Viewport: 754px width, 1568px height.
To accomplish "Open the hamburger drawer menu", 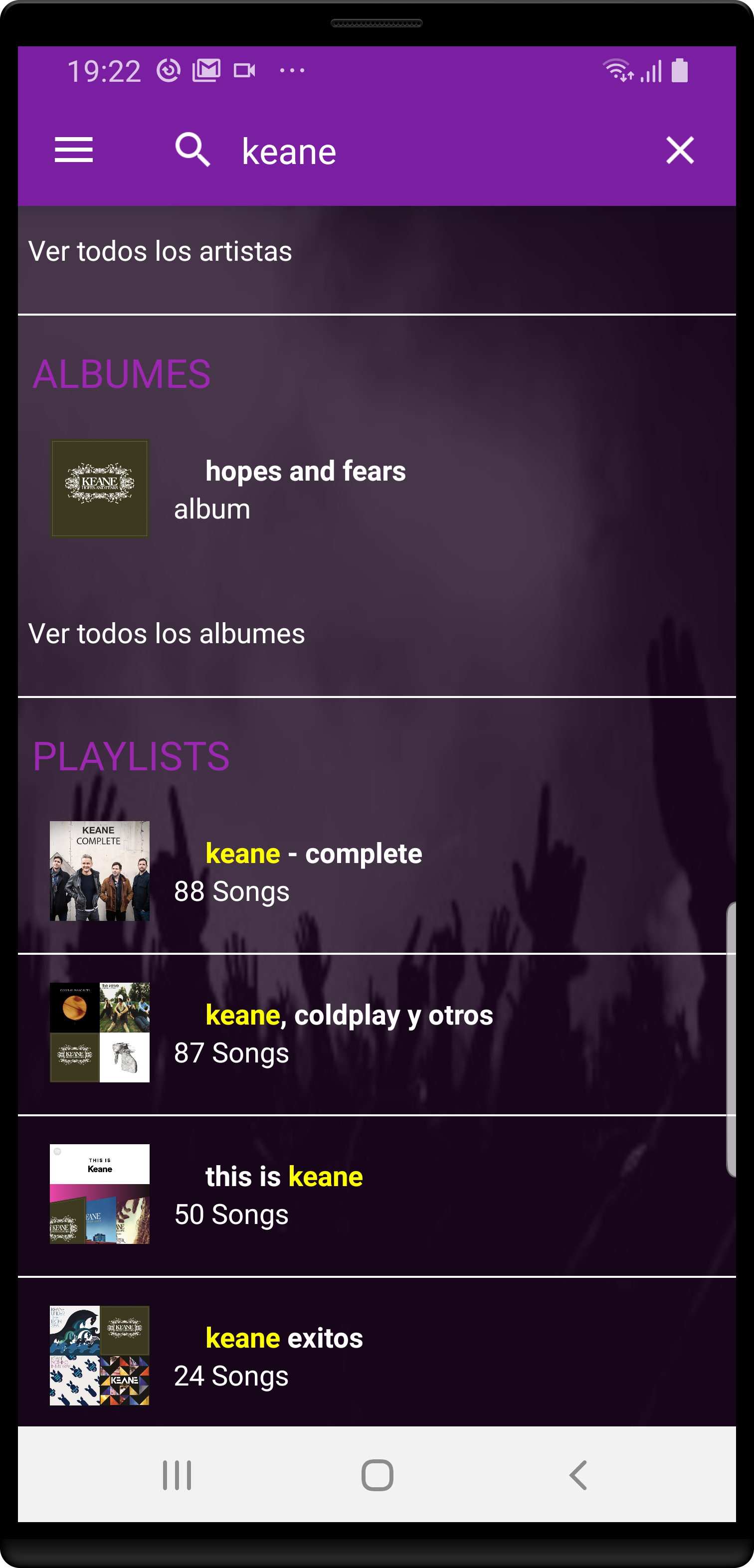I will 74,150.
